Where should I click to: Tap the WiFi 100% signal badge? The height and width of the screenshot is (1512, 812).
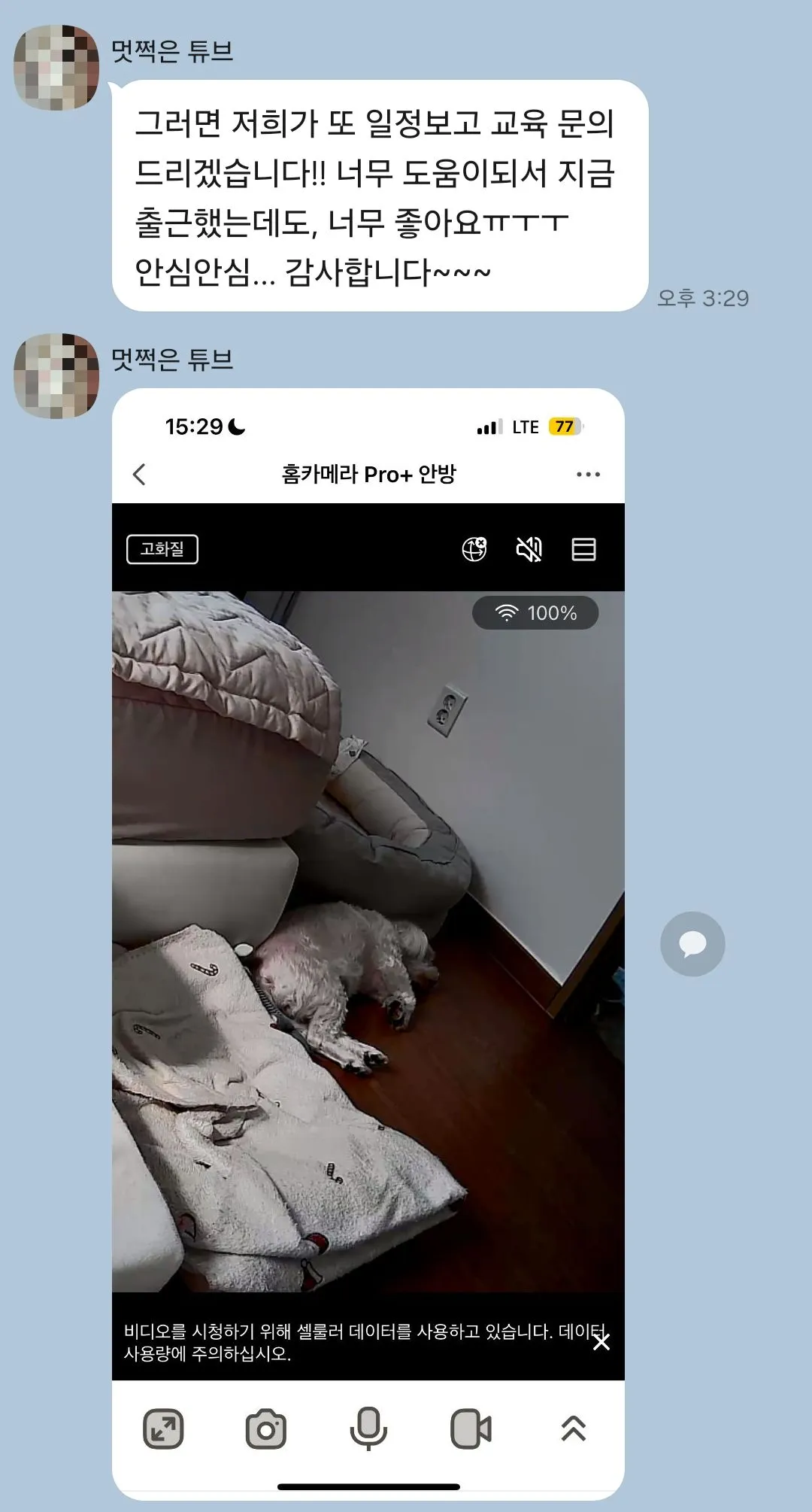(x=535, y=612)
